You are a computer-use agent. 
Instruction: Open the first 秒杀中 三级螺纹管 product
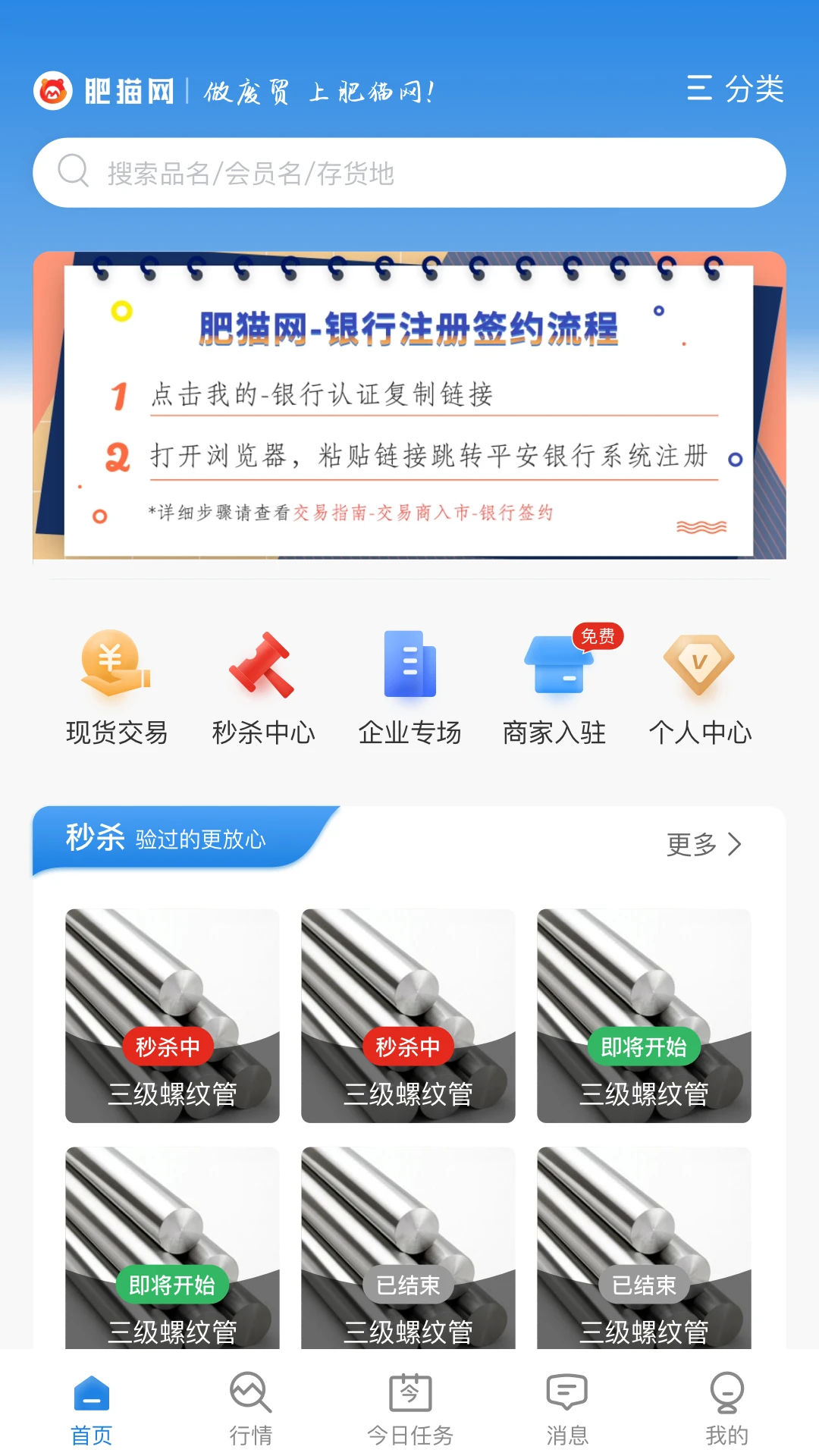[x=172, y=1016]
